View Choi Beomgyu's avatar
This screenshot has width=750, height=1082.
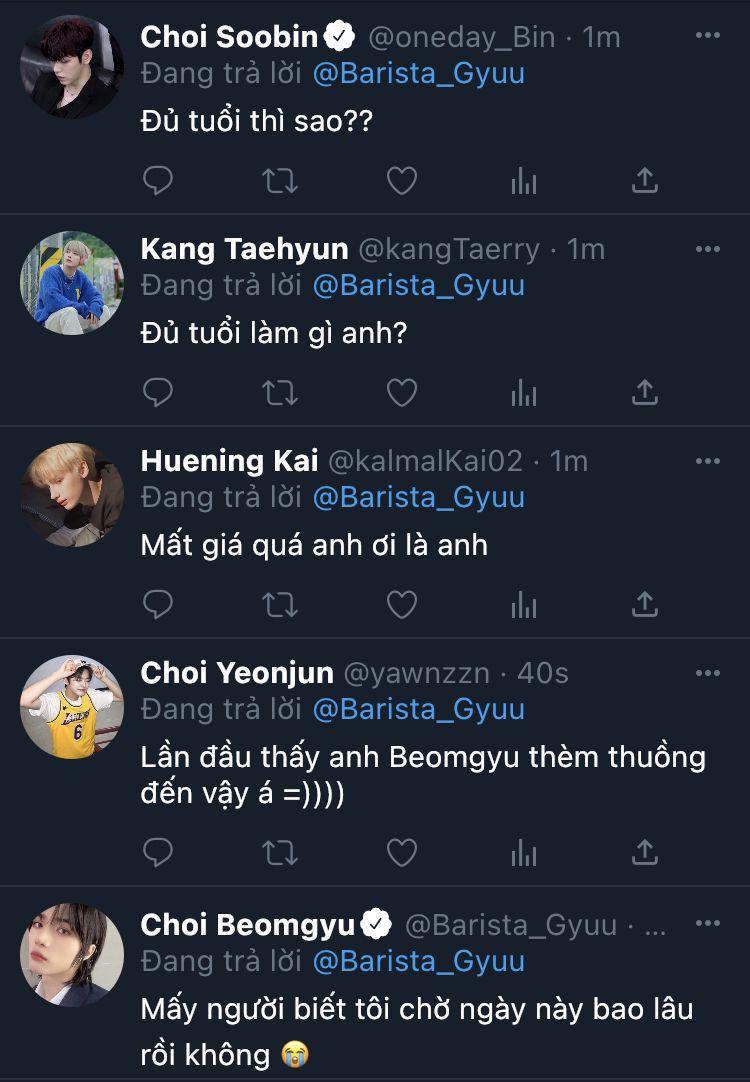point(71,955)
